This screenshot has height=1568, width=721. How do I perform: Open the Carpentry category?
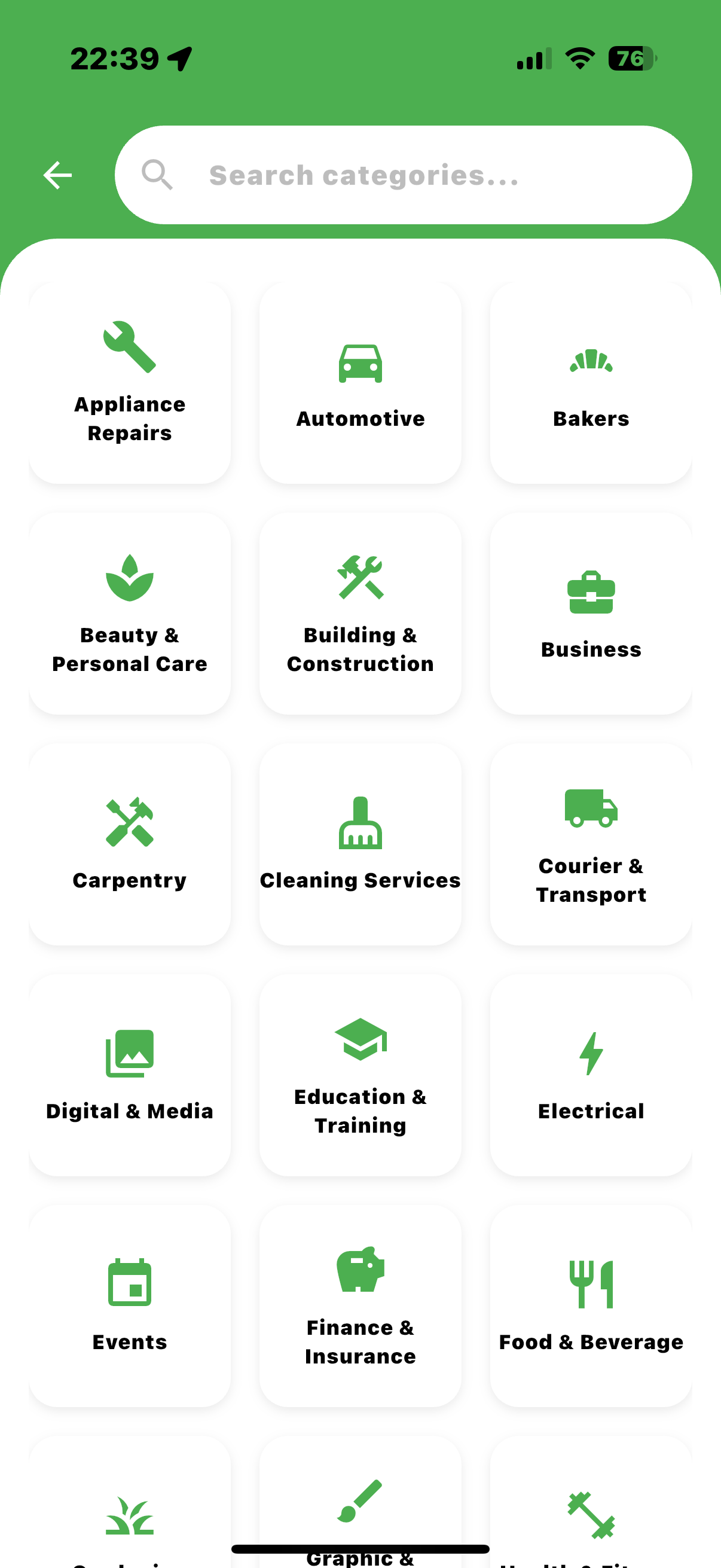pos(130,844)
